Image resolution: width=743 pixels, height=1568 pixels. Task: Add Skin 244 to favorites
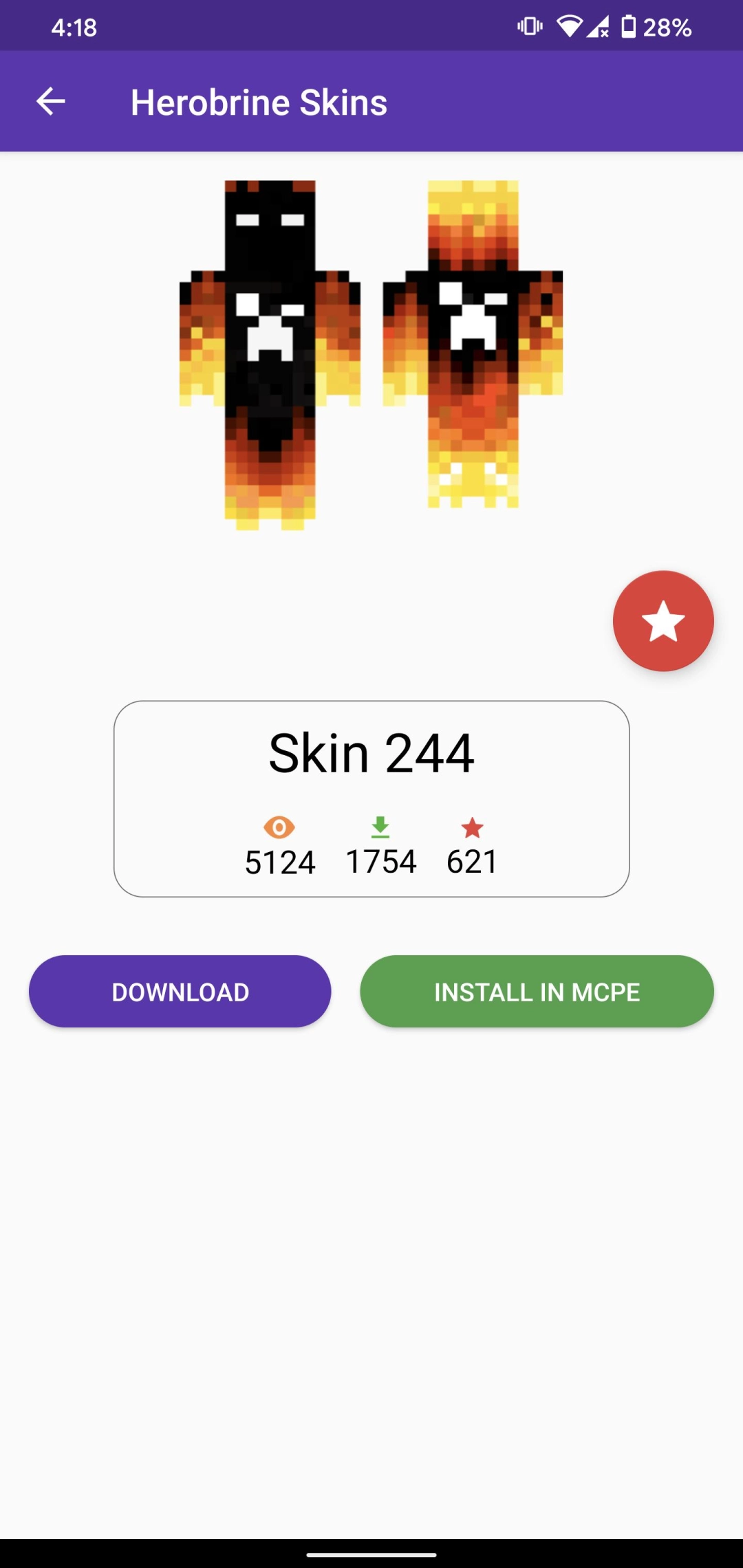pos(663,620)
